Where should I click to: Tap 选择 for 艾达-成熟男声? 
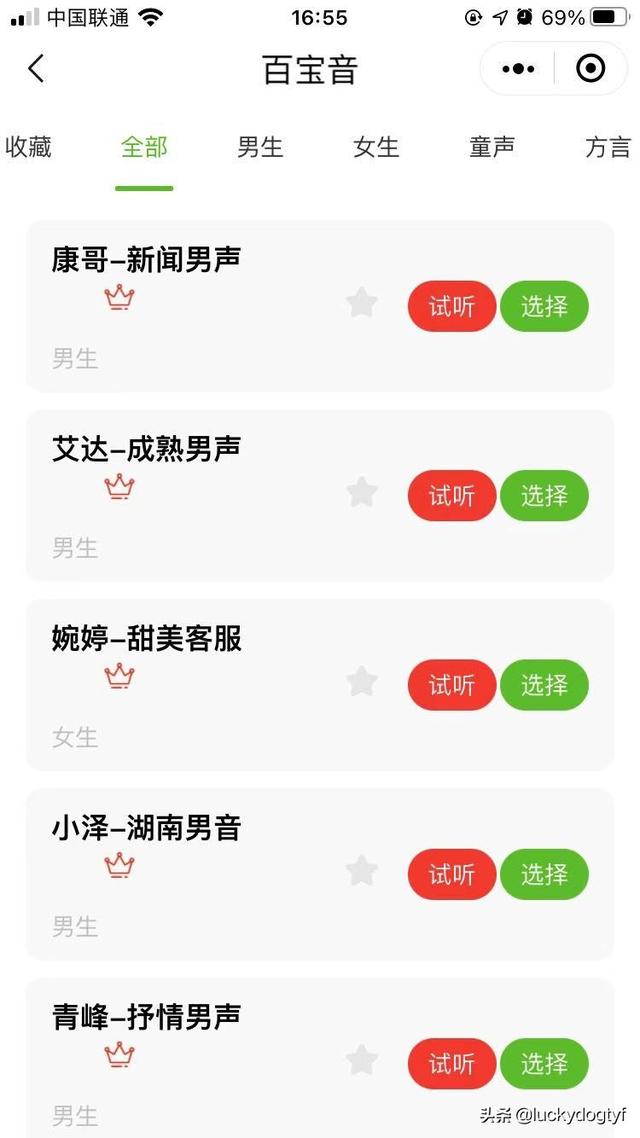coord(544,495)
